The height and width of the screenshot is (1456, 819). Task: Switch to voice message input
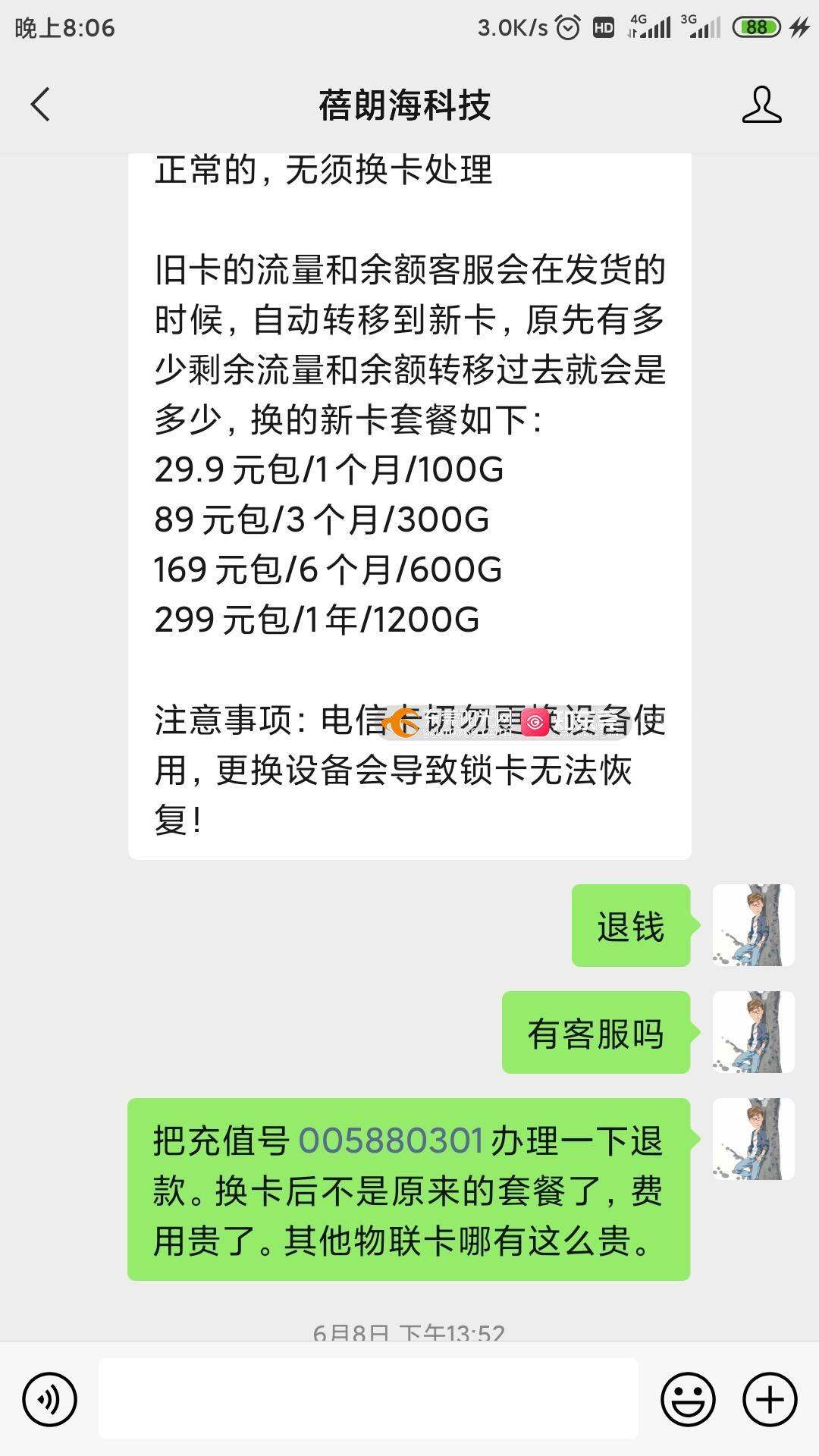click(50, 1399)
